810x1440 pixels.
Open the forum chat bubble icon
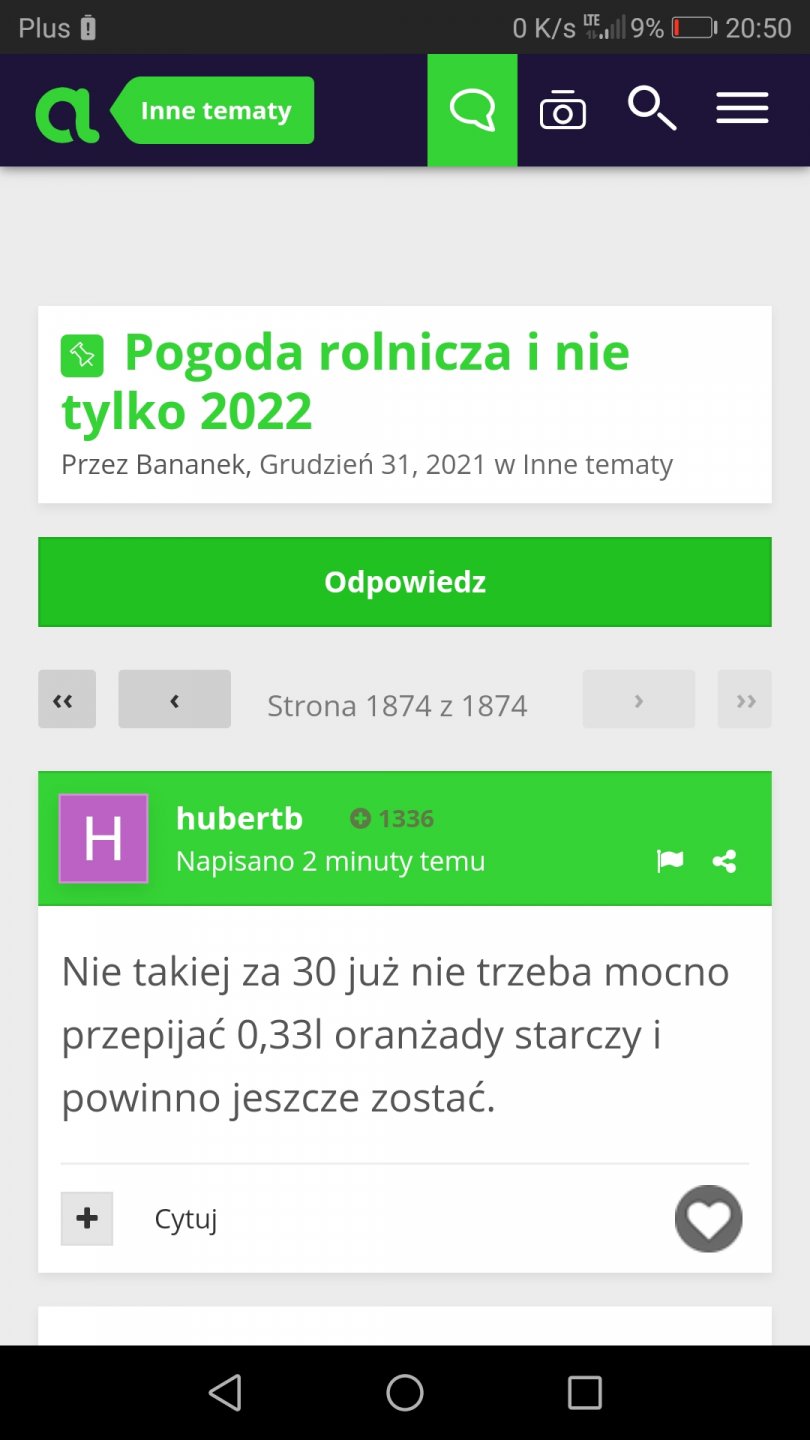pos(472,110)
